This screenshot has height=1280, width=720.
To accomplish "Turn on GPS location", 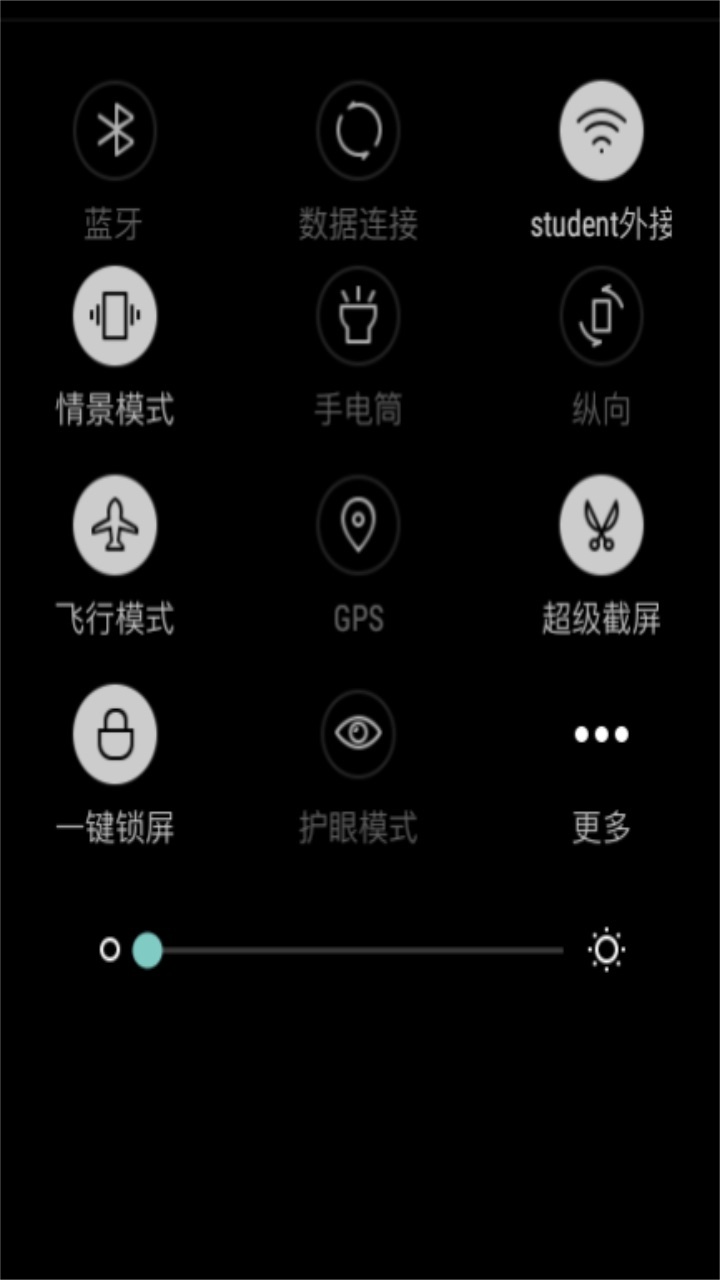I will 358,524.
